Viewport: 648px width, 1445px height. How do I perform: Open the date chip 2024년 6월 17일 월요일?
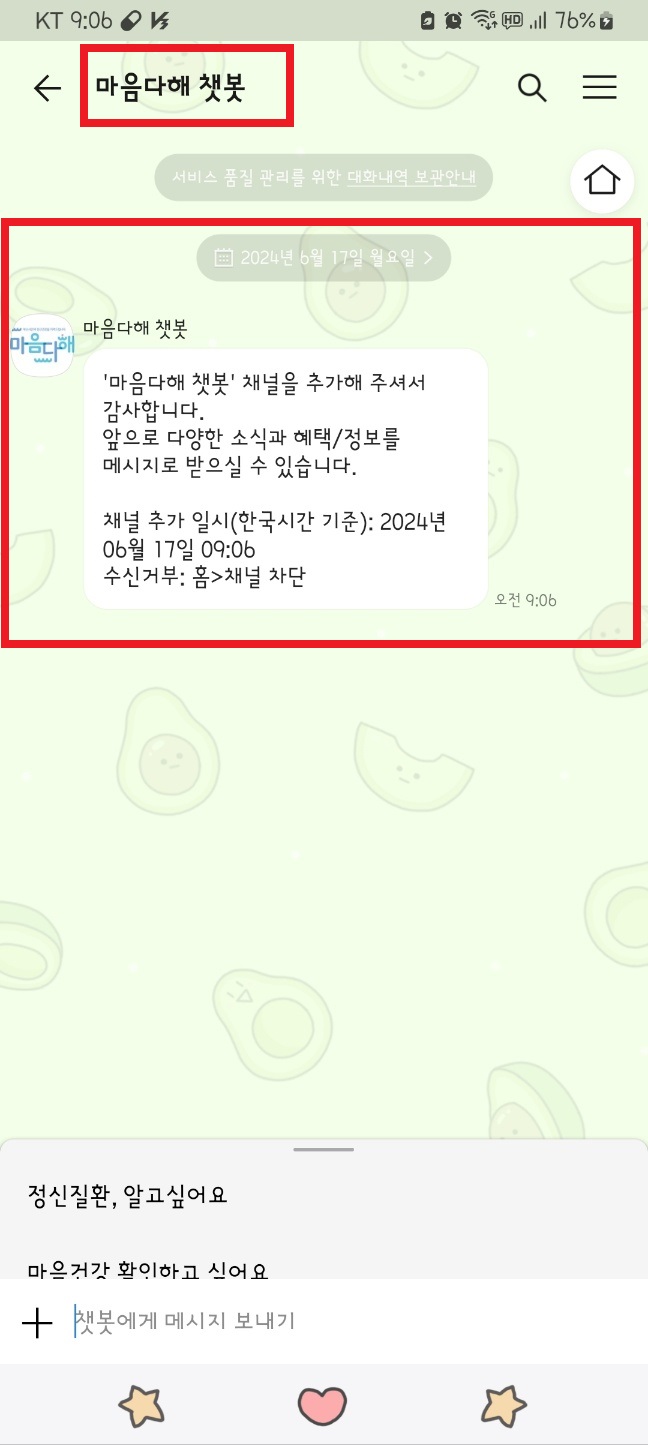point(324,258)
